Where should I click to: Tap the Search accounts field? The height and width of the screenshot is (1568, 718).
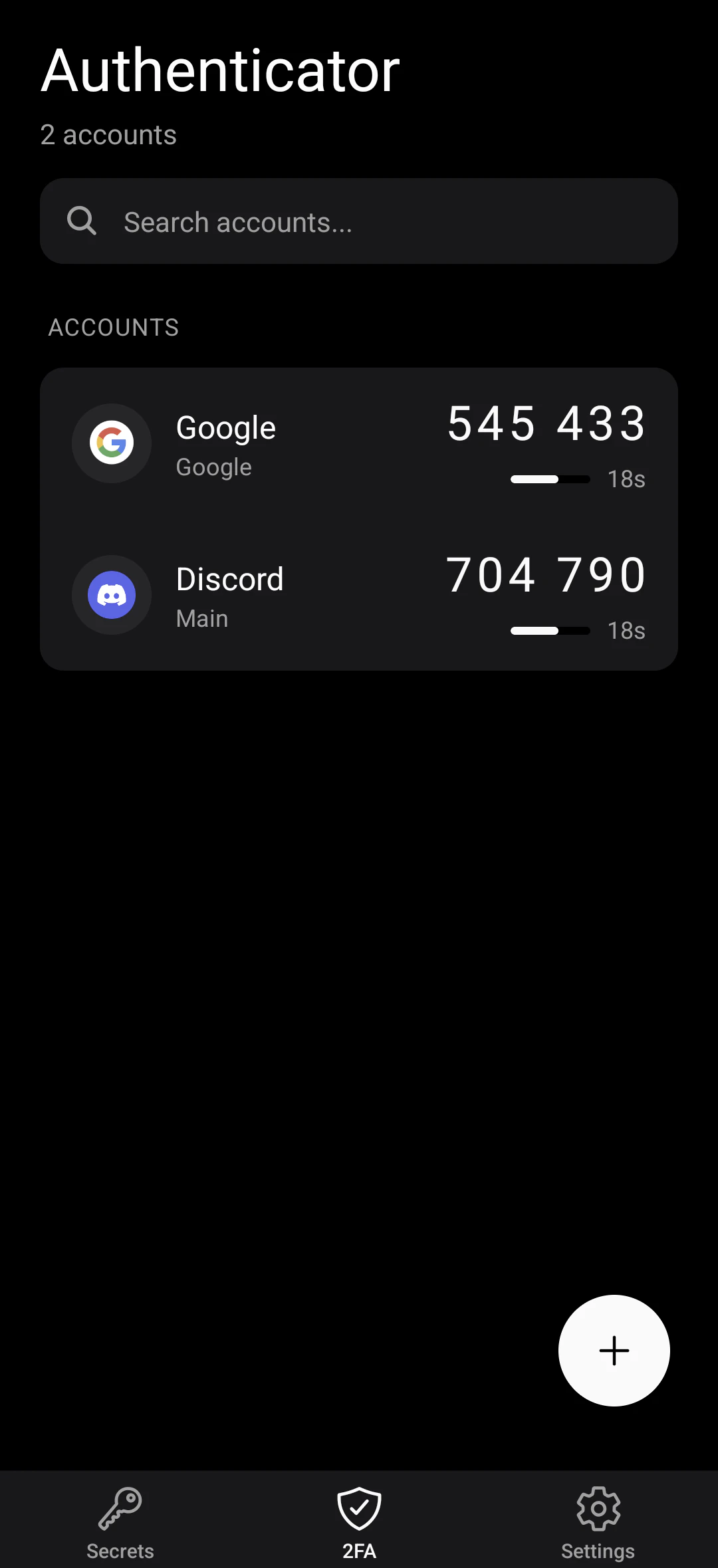(359, 221)
